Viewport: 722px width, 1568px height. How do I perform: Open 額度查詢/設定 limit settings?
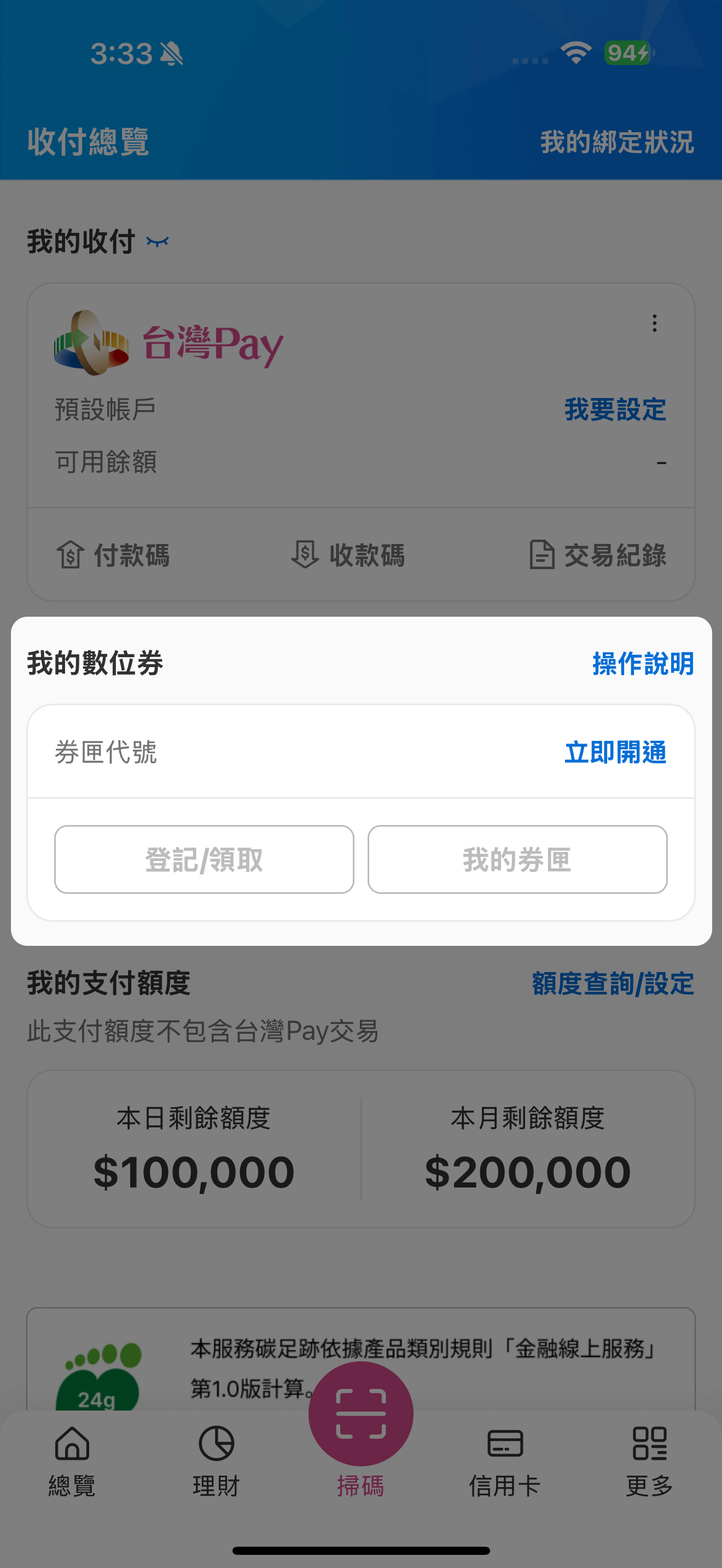(x=613, y=983)
